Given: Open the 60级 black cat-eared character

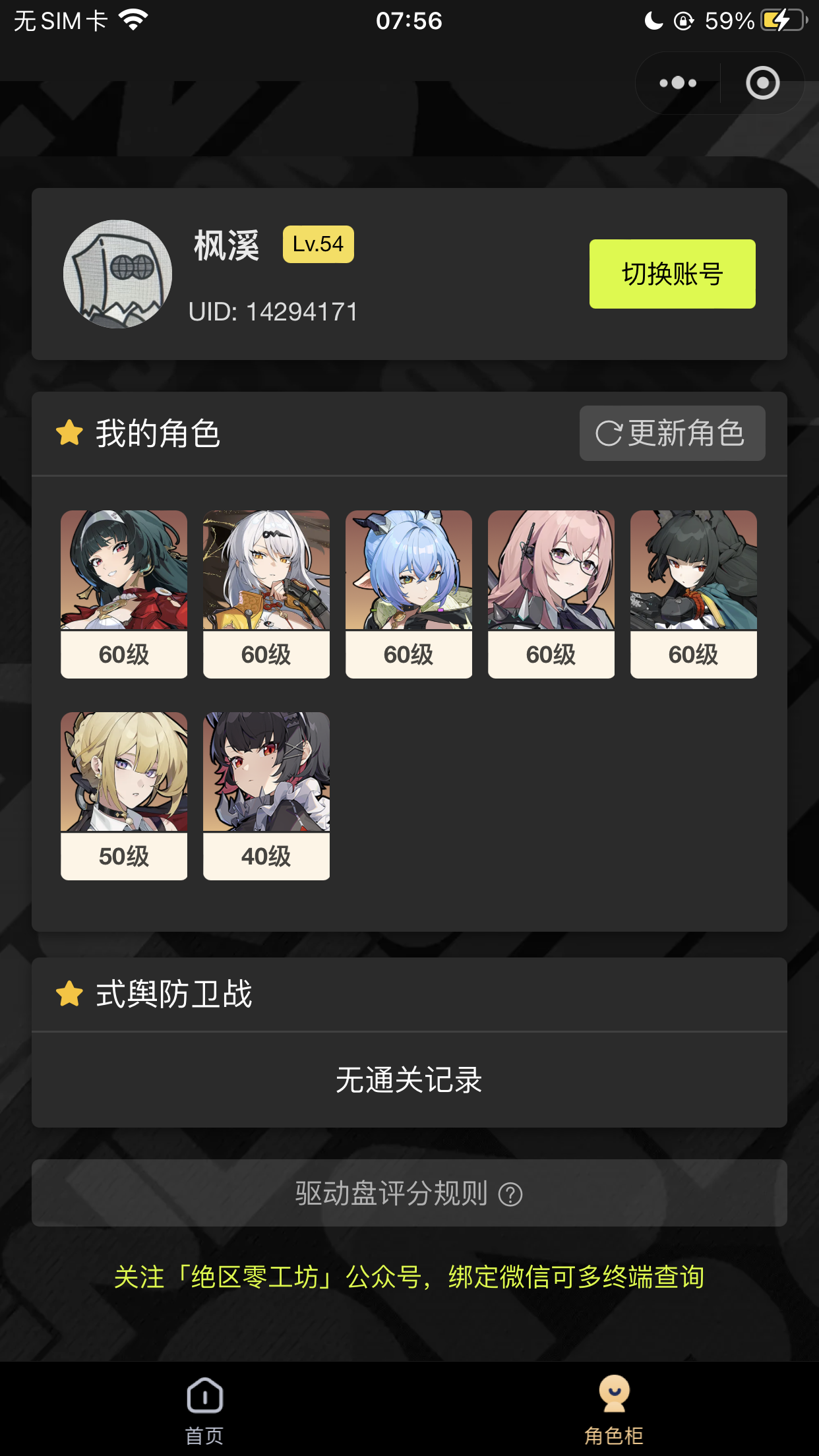Looking at the screenshot, I should pos(694,593).
